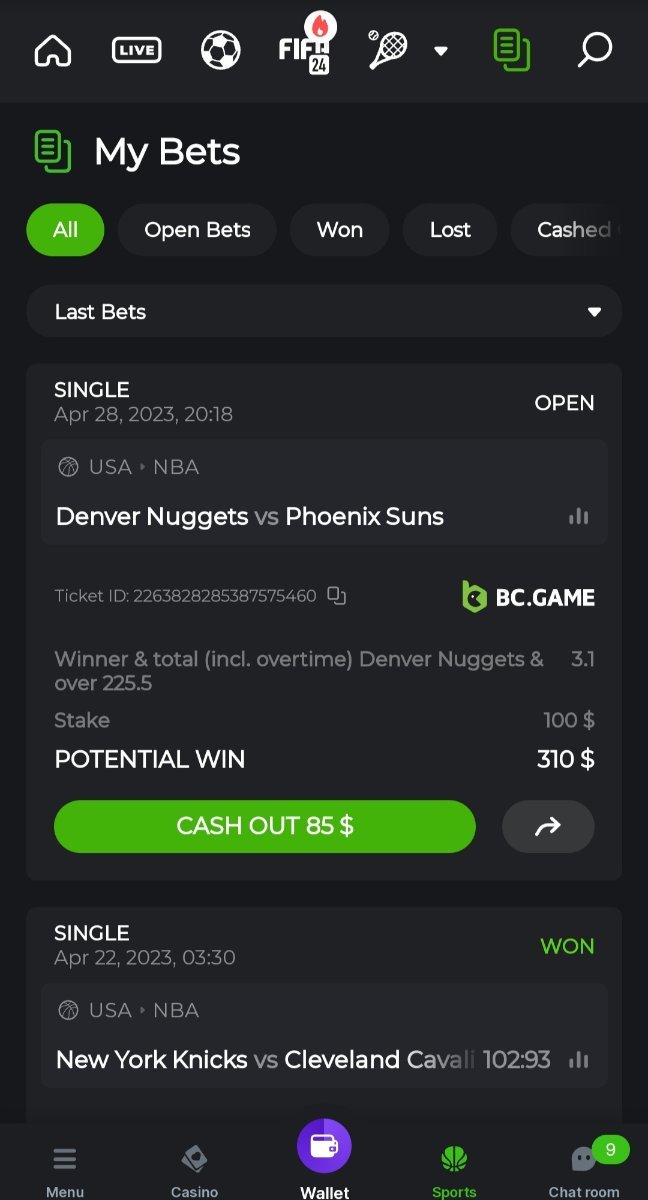
Task: Expand the sports dropdown arrow
Action: pyautogui.click(x=440, y=51)
